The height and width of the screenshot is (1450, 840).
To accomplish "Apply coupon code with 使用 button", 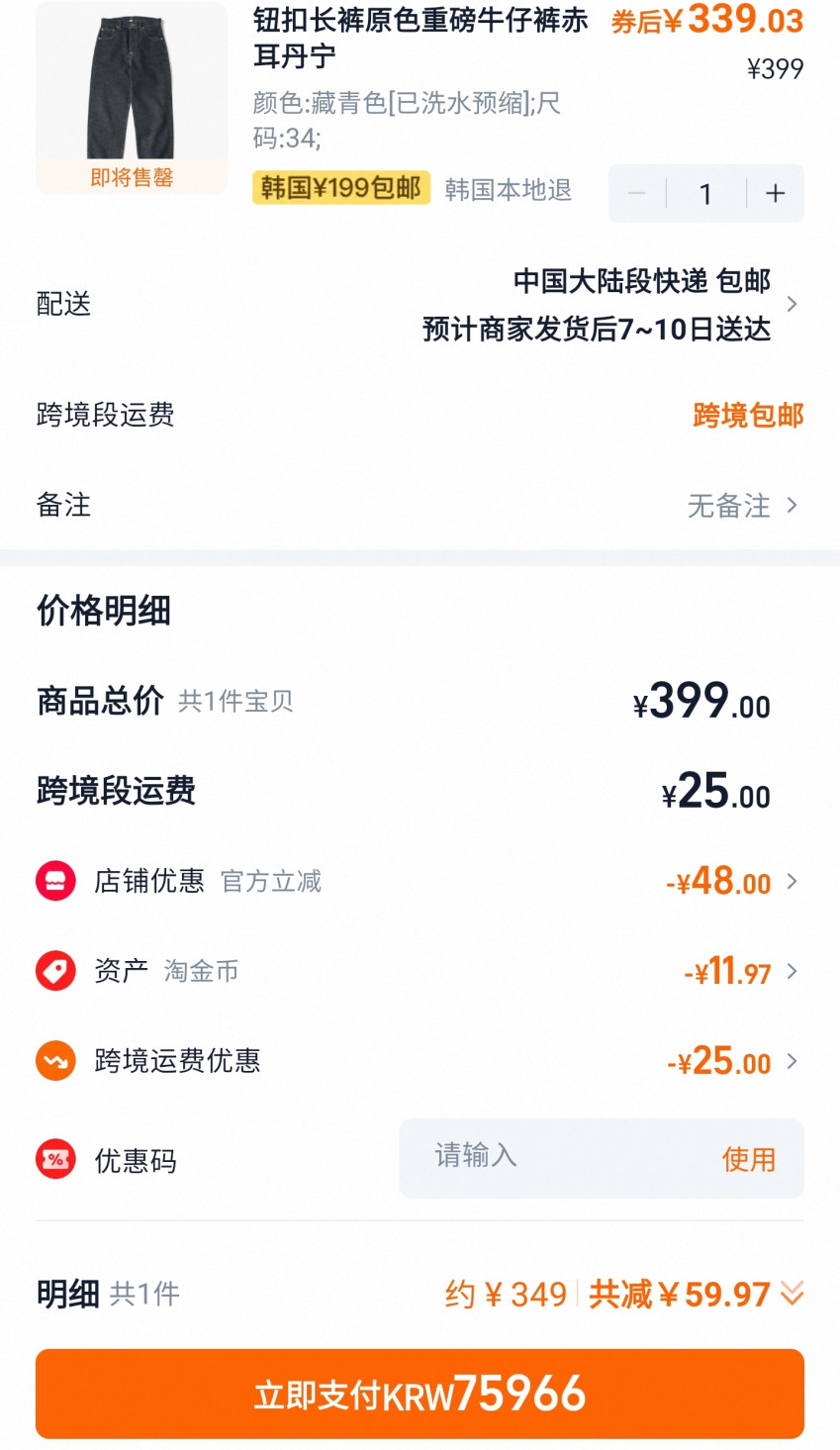I will point(748,1159).
